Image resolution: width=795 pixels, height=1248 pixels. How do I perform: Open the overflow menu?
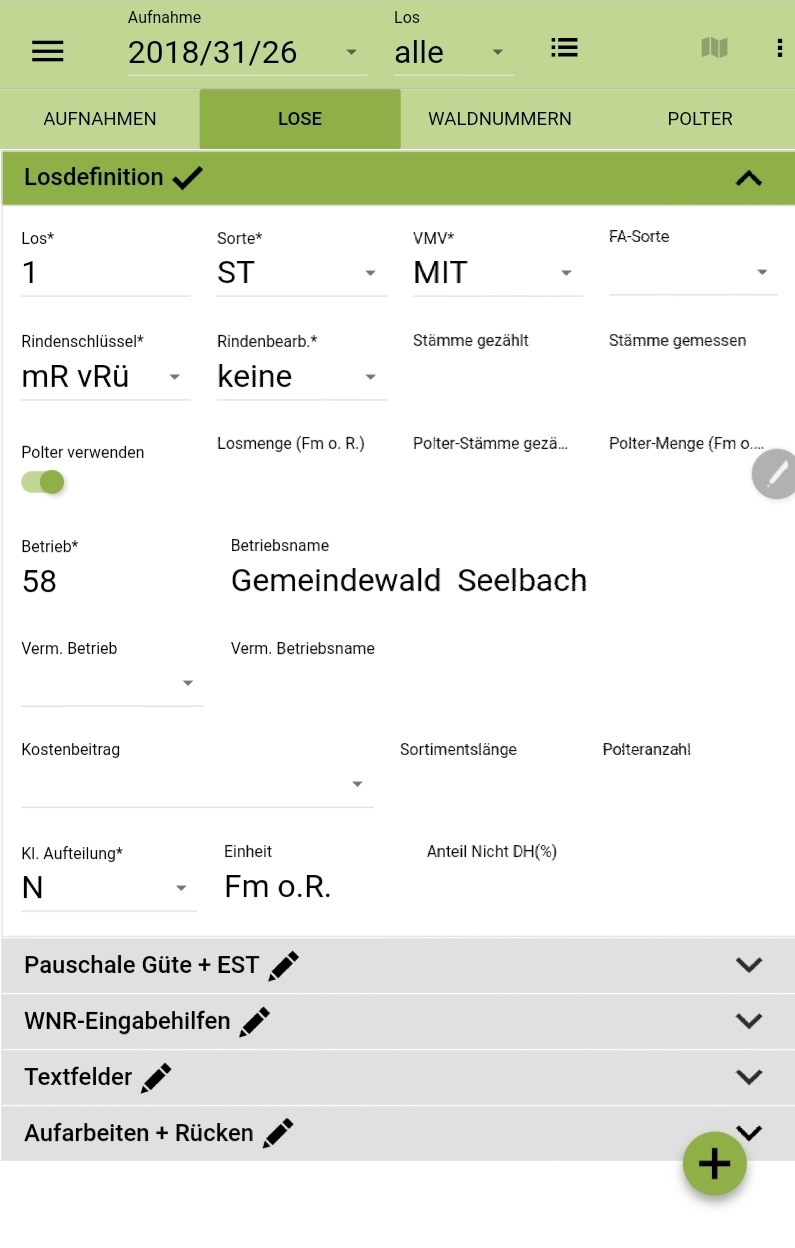[x=779, y=48]
